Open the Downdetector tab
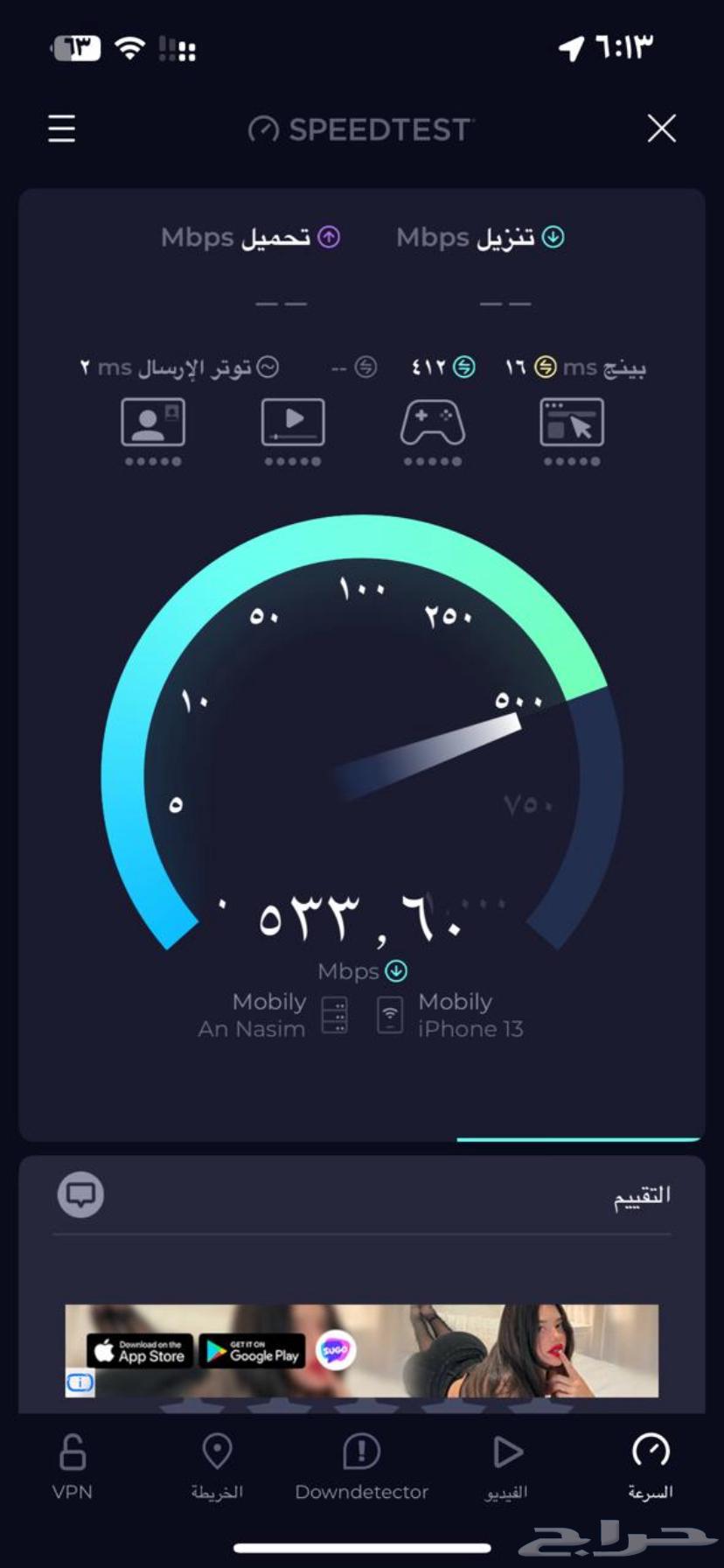 tap(361, 1468)
